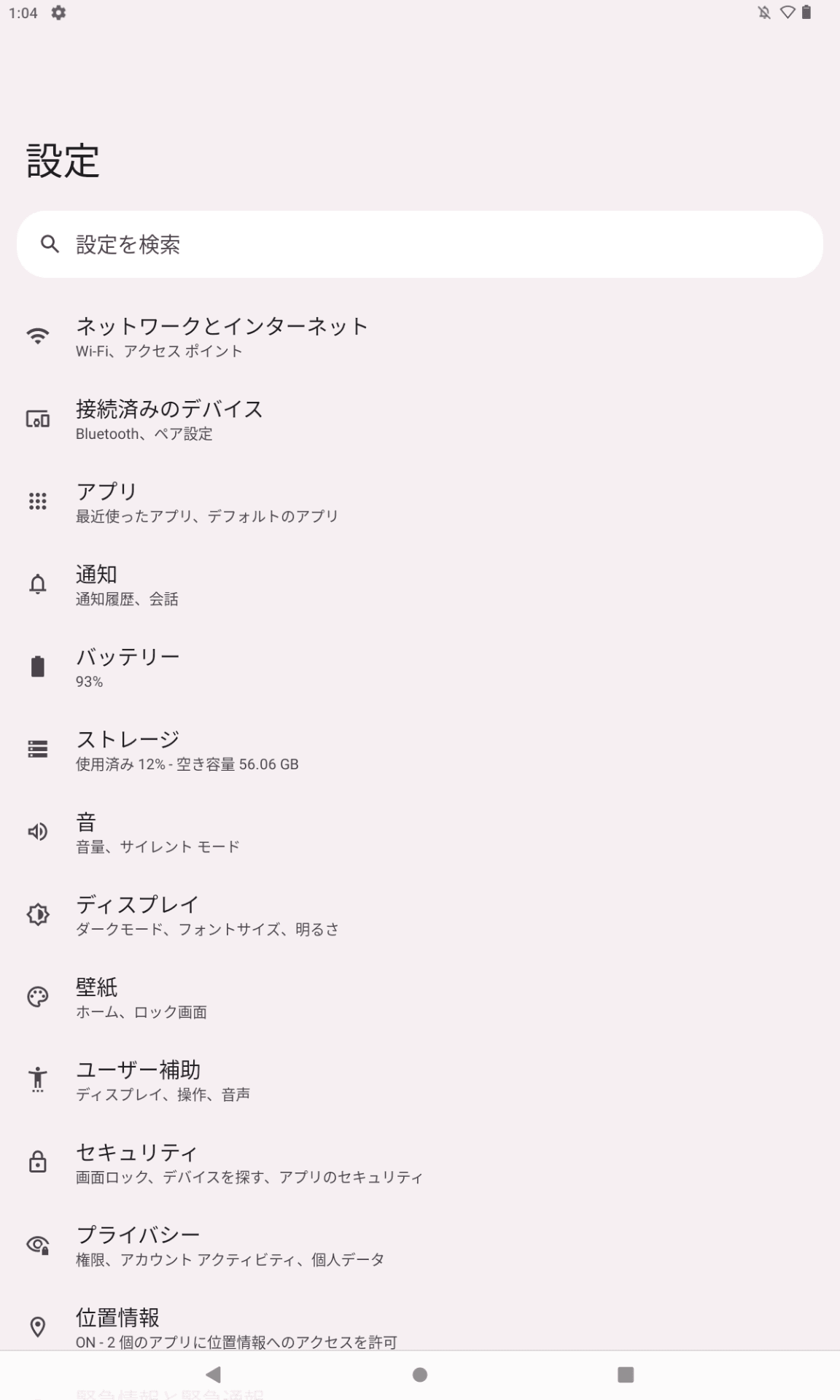The height and width of the screenshot is (1400, 840).
Task: Go to the home screen
Action: [x=420, y=1374]
